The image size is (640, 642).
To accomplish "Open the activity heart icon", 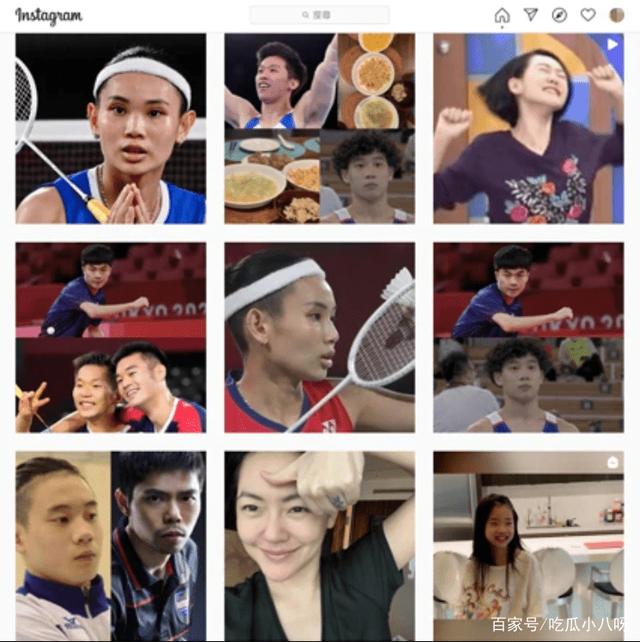I will pos(588,15).
